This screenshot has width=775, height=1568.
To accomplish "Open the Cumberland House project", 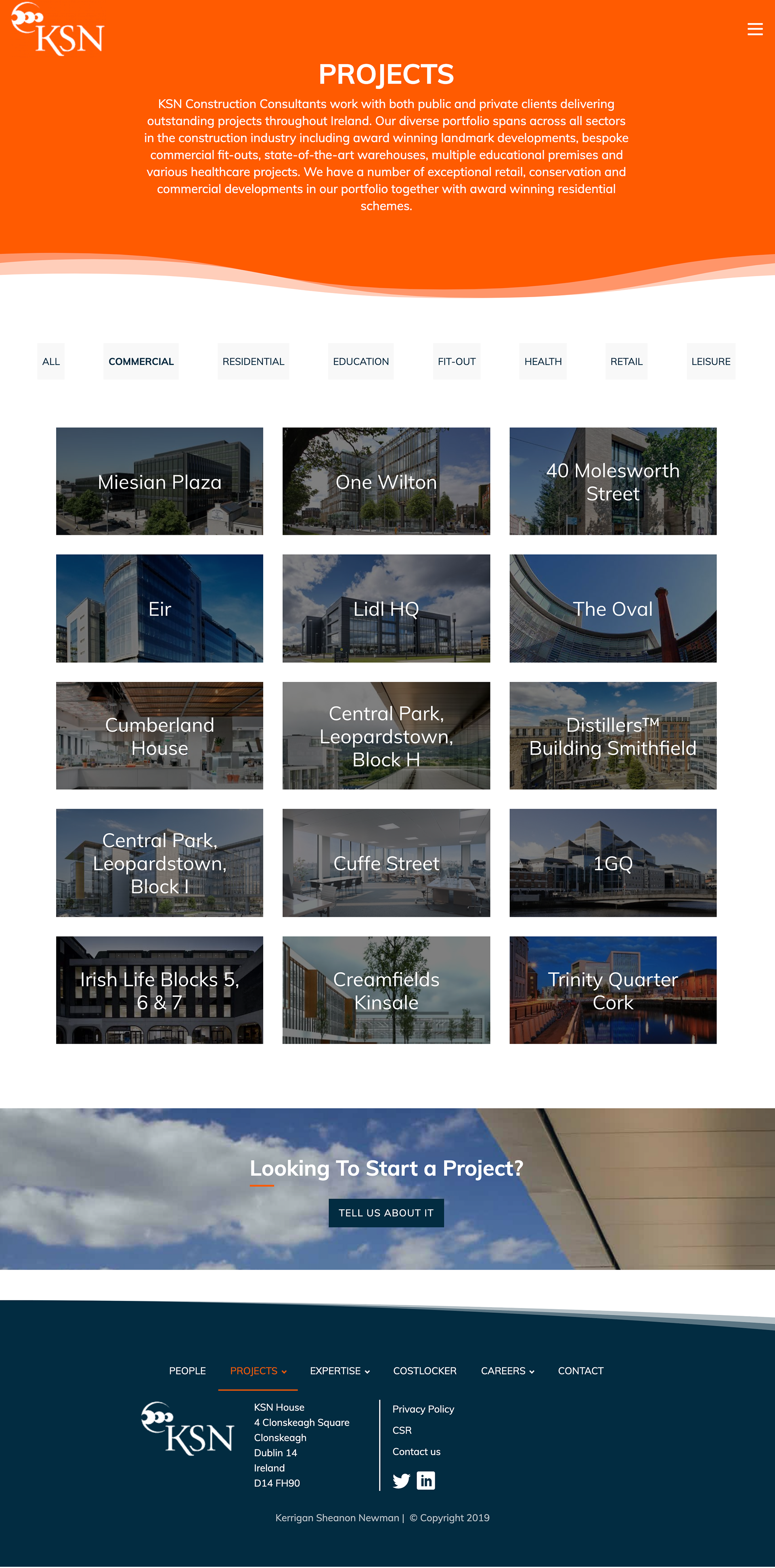I will pos(159,735).
